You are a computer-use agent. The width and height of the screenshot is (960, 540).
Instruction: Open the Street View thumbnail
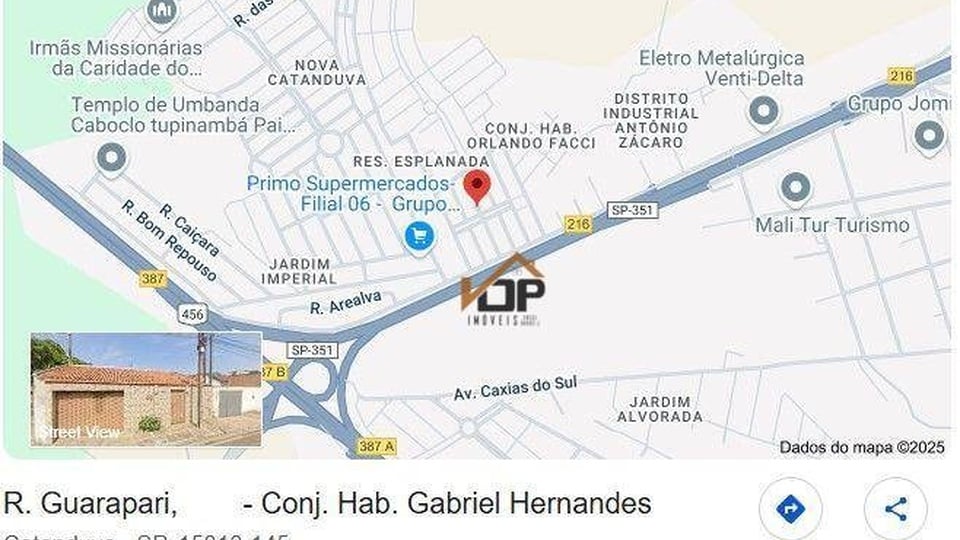(146, 389)
